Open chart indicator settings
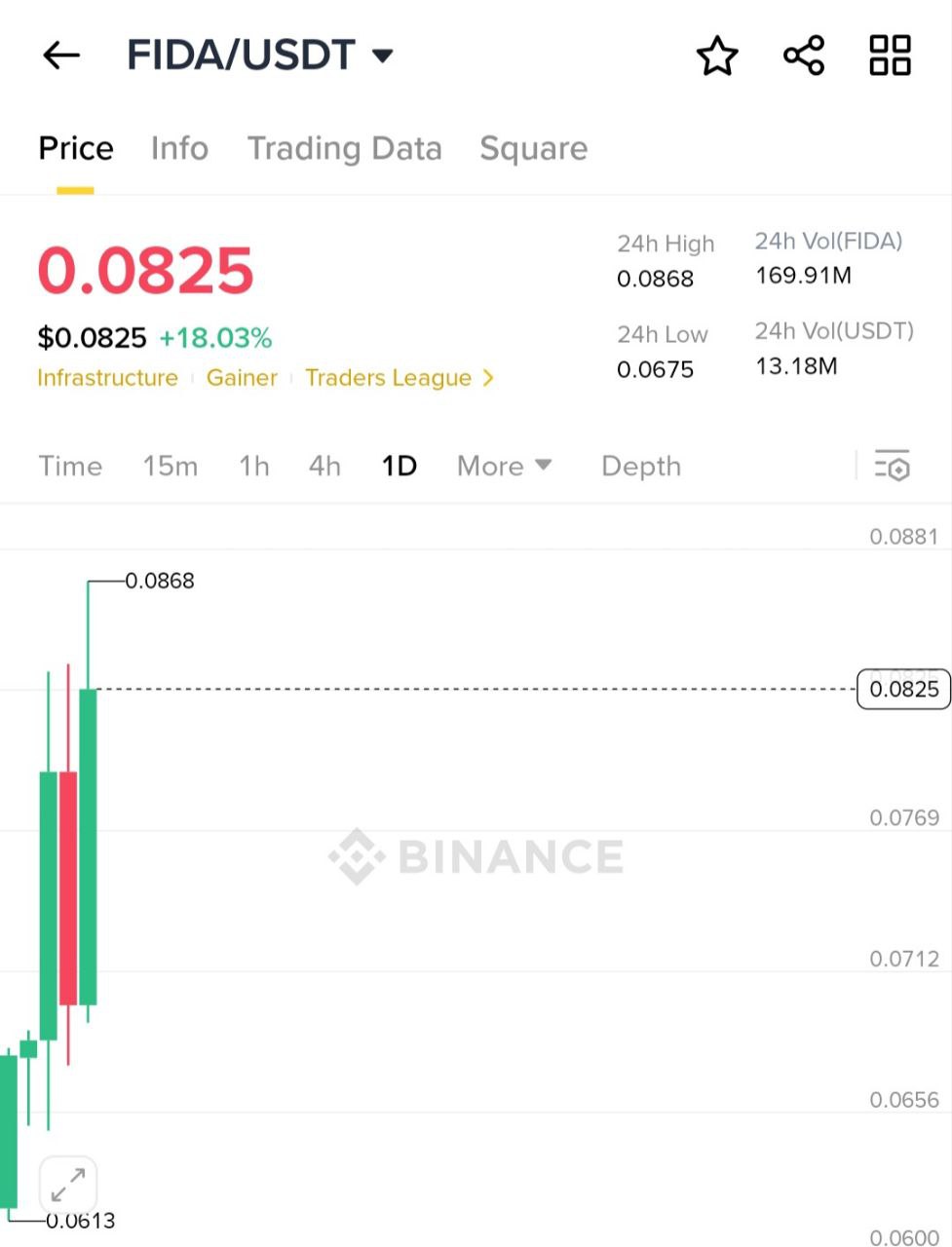The width and height of the screenshot is (952, 1247). [x=892, y=466]
